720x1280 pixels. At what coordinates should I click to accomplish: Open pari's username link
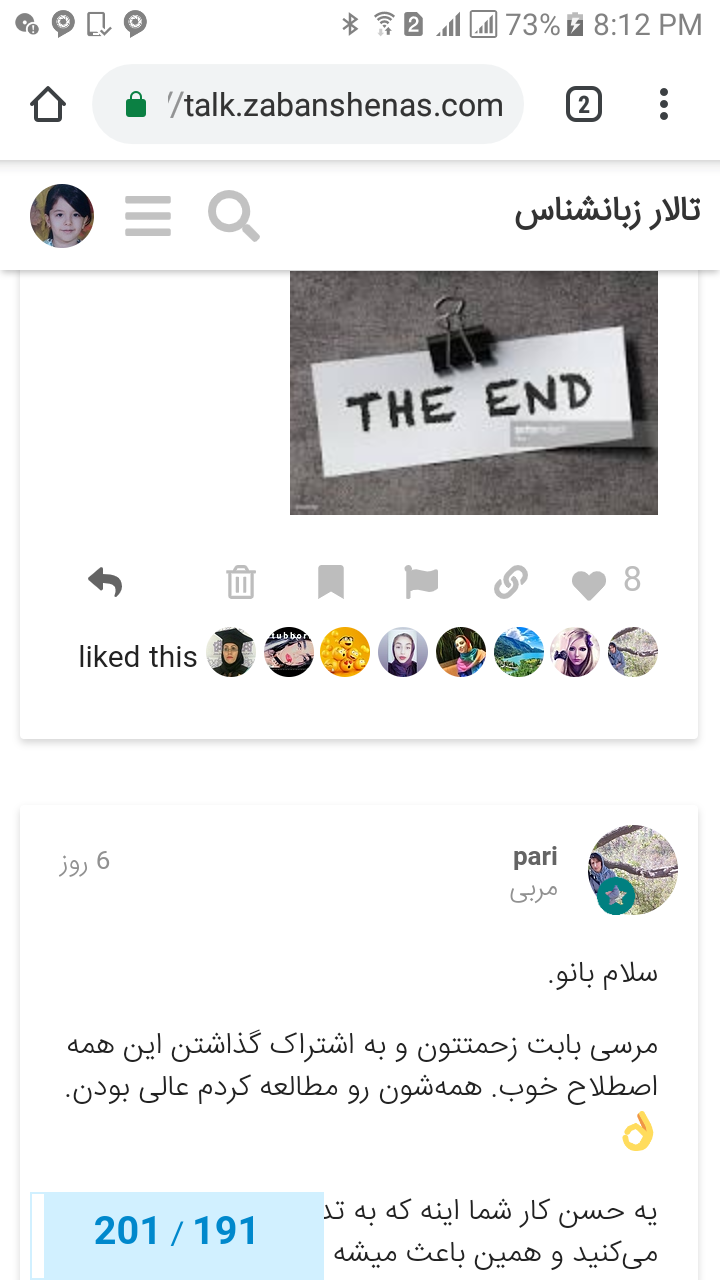click(x=535, y=857)
